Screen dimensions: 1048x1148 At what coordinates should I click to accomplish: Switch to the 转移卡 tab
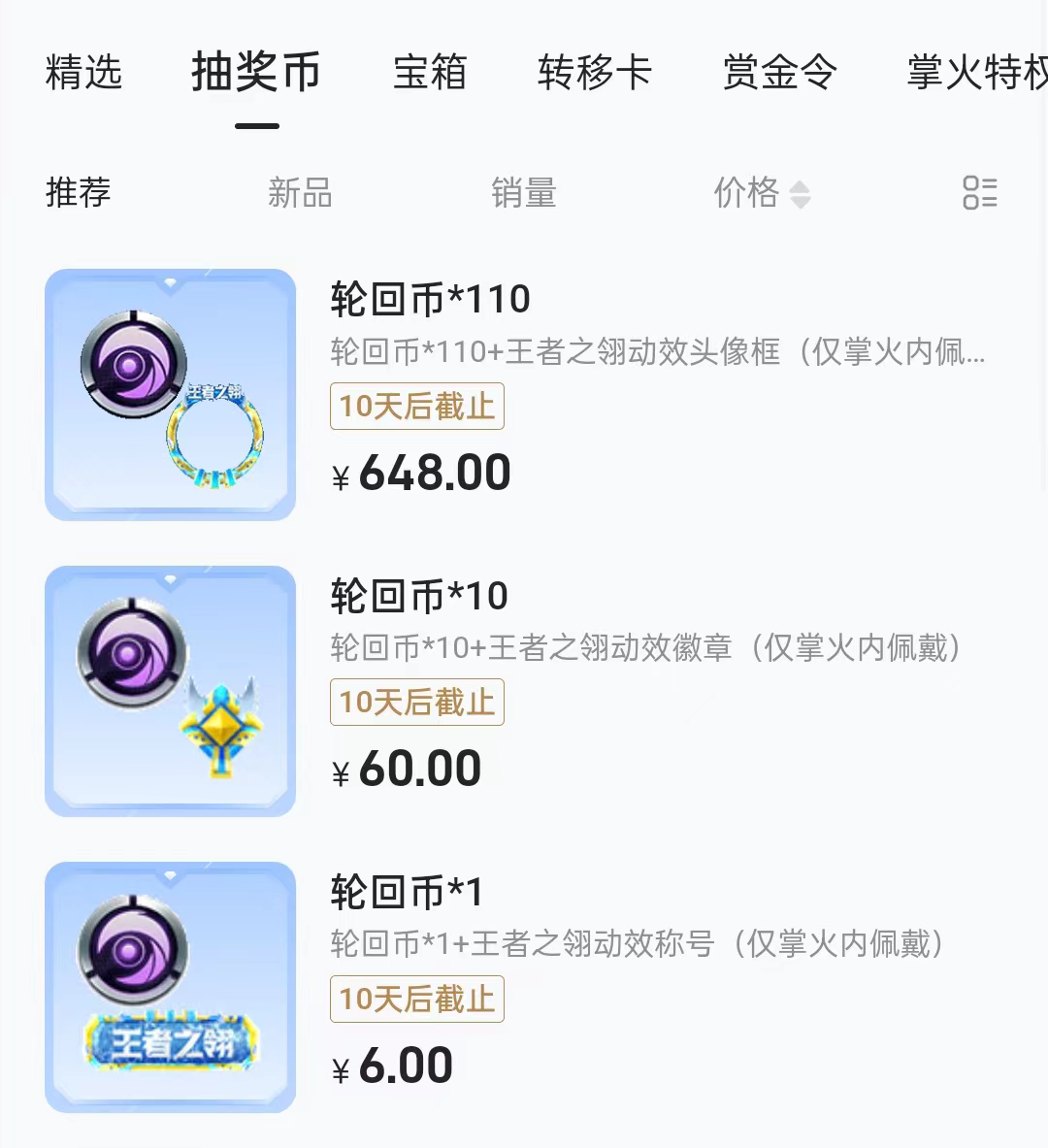pyautogui.click(x=594, y=73)
